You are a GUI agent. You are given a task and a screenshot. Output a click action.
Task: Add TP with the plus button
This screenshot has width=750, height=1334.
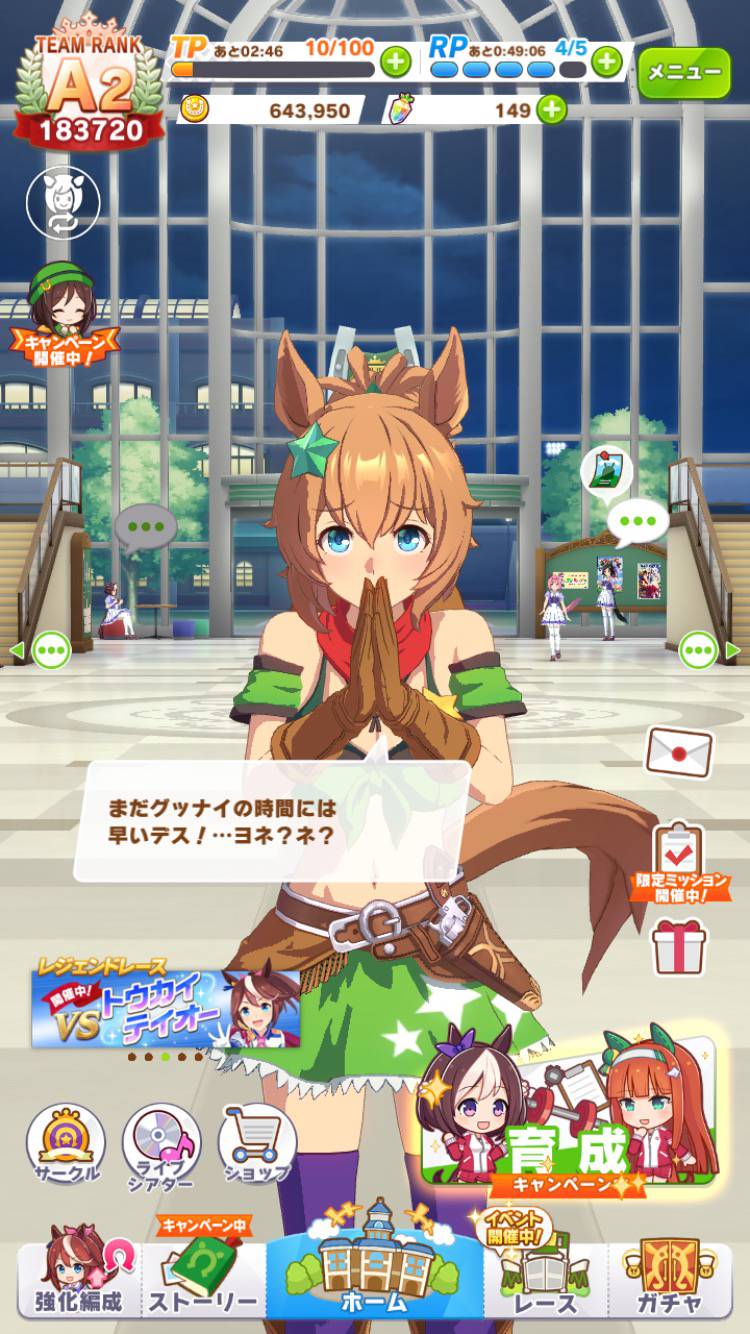(x=396, y=62)
